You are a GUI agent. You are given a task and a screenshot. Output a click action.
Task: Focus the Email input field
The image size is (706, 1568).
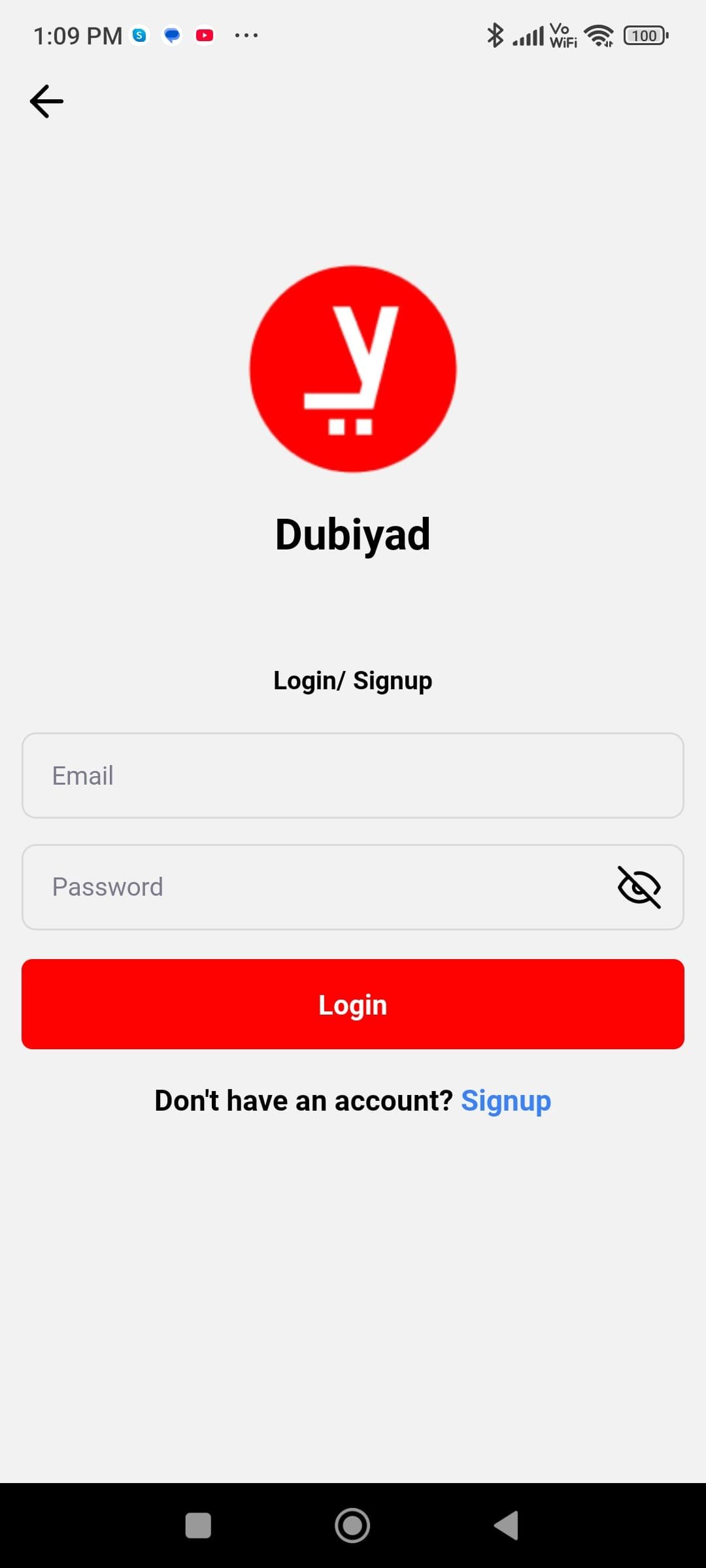coord(353,776)
